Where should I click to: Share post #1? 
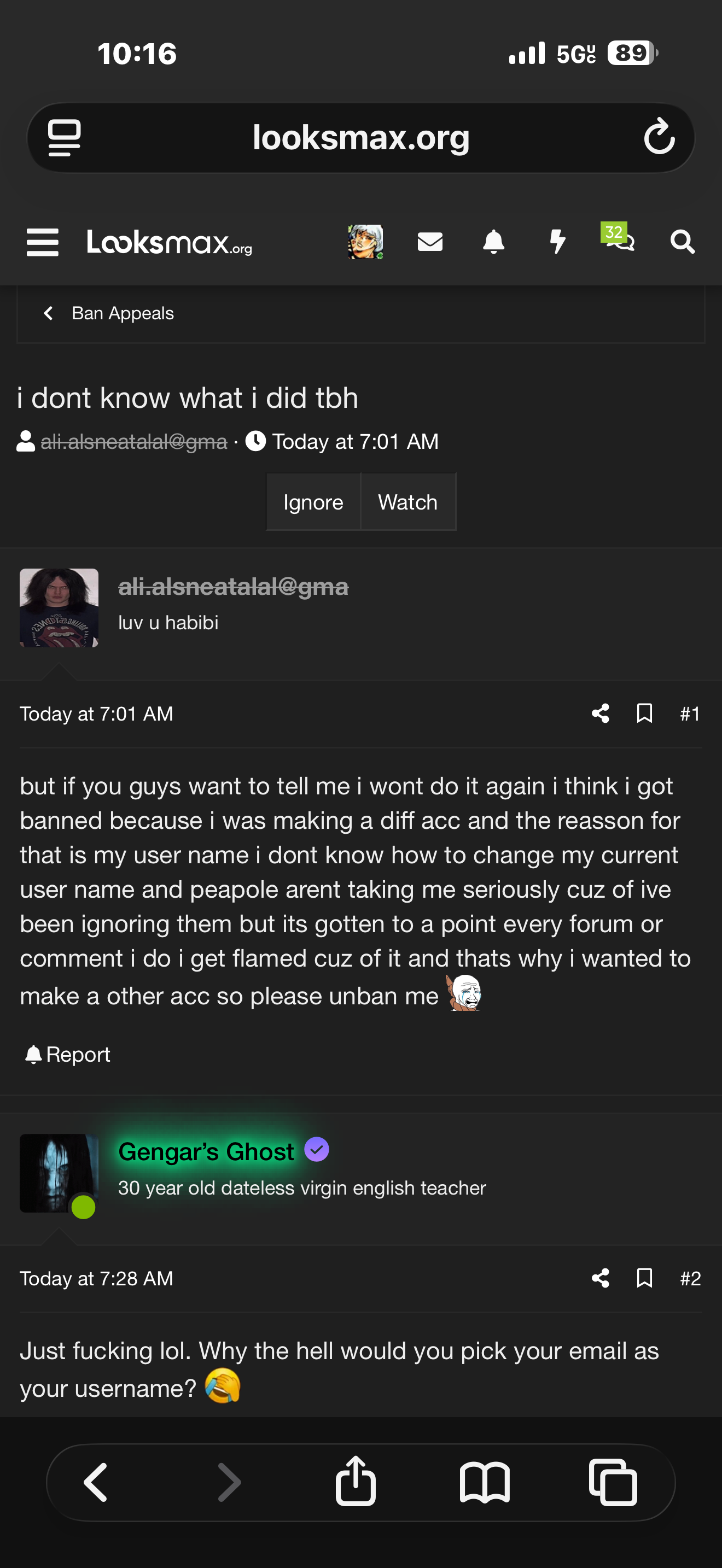(x=600, y=713)
